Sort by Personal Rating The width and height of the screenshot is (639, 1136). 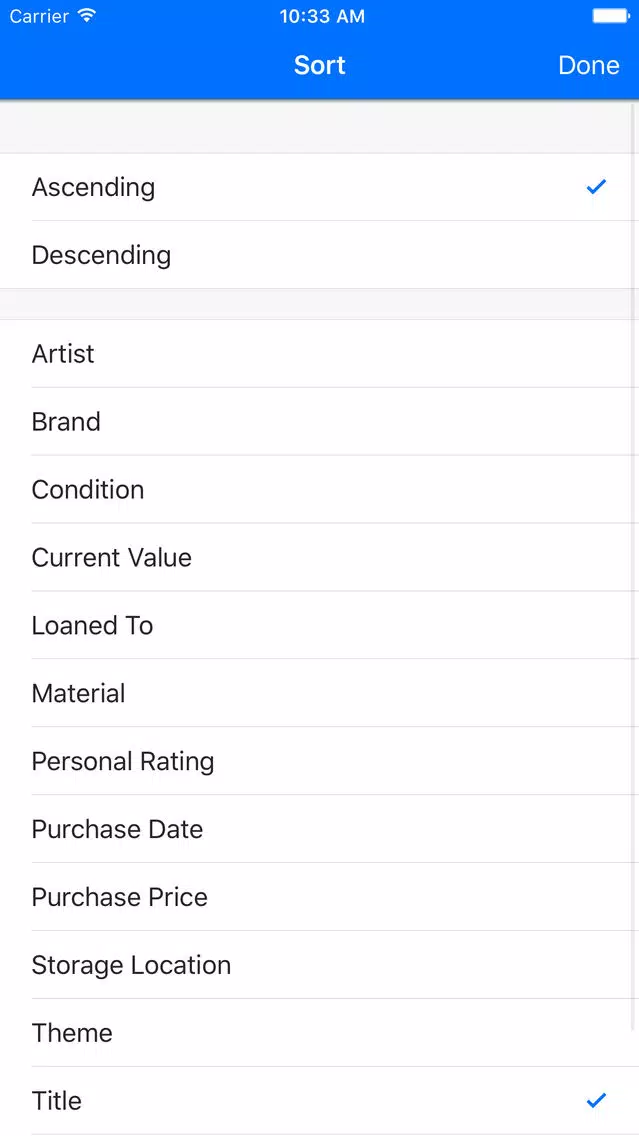pos(320,761)
